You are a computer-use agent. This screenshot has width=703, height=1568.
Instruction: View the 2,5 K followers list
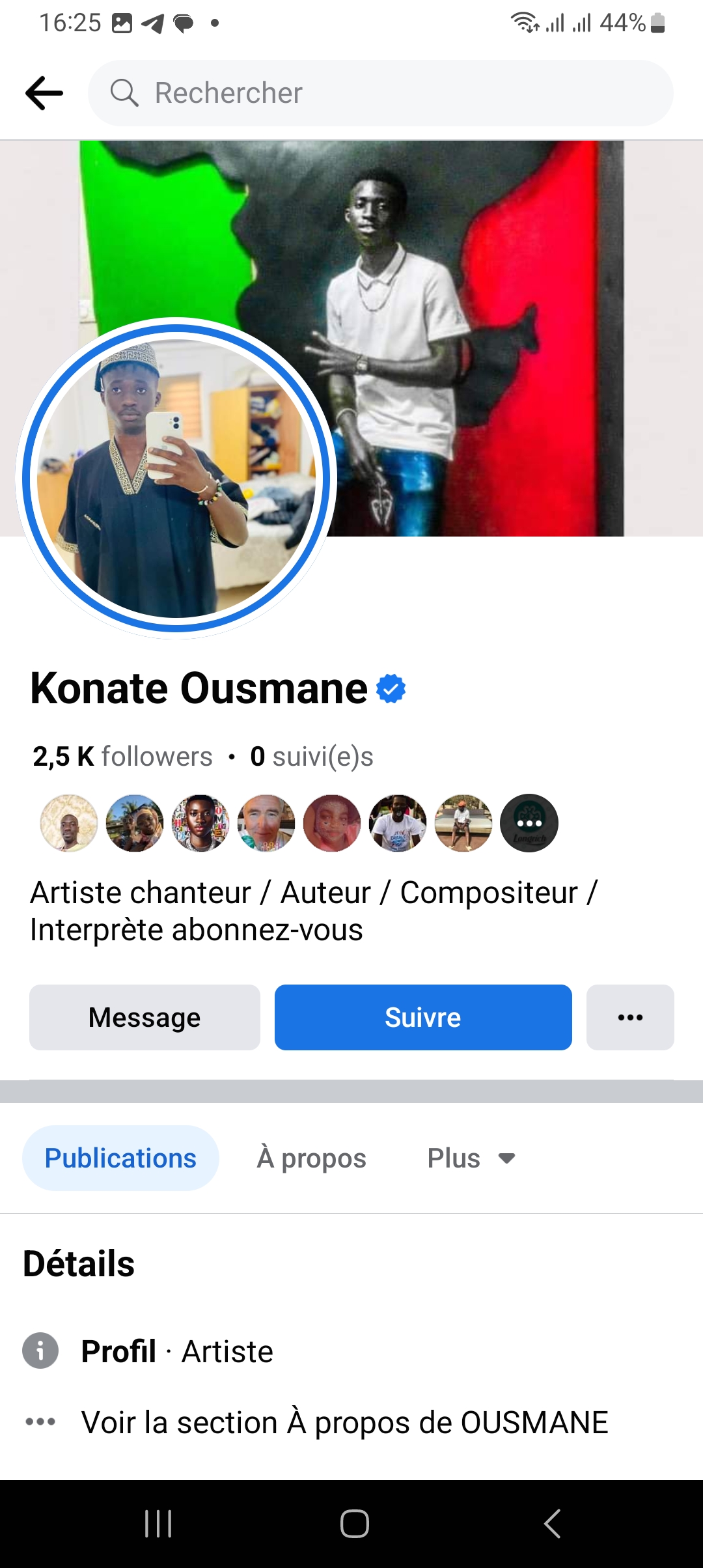[x=122, y=757]
